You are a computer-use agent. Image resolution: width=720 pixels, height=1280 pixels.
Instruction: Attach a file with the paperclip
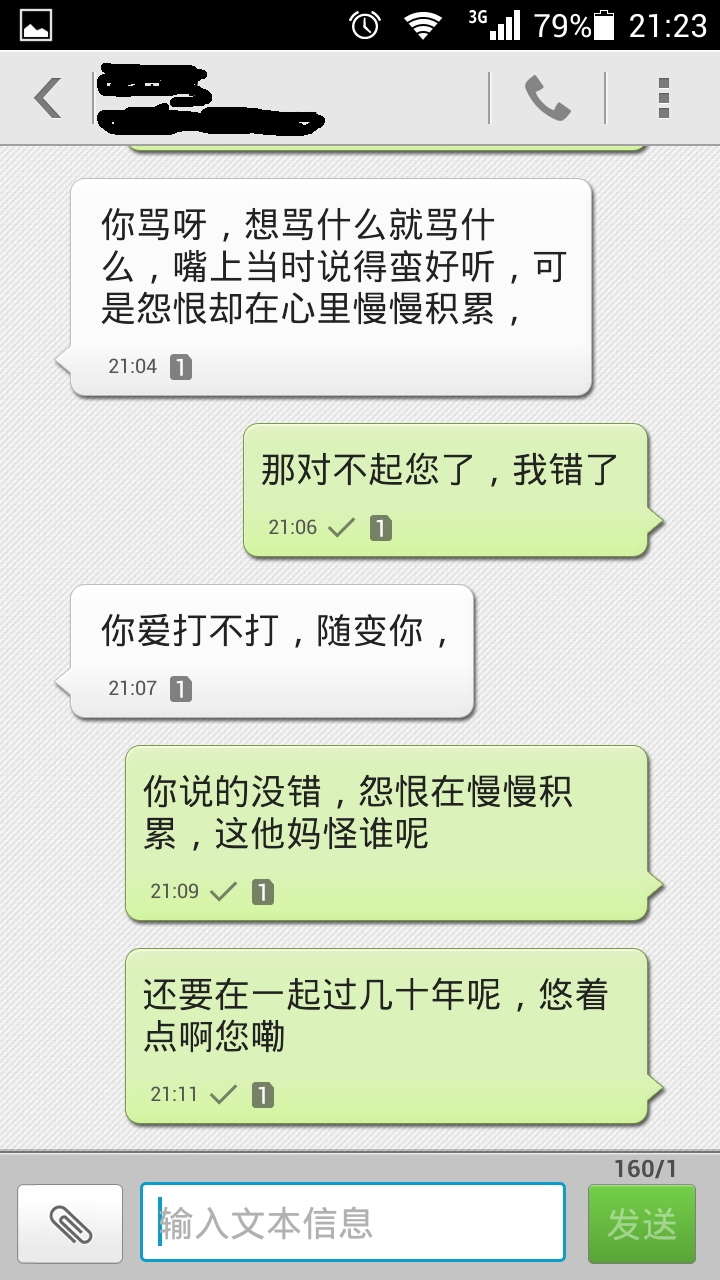click(70, 1224)
